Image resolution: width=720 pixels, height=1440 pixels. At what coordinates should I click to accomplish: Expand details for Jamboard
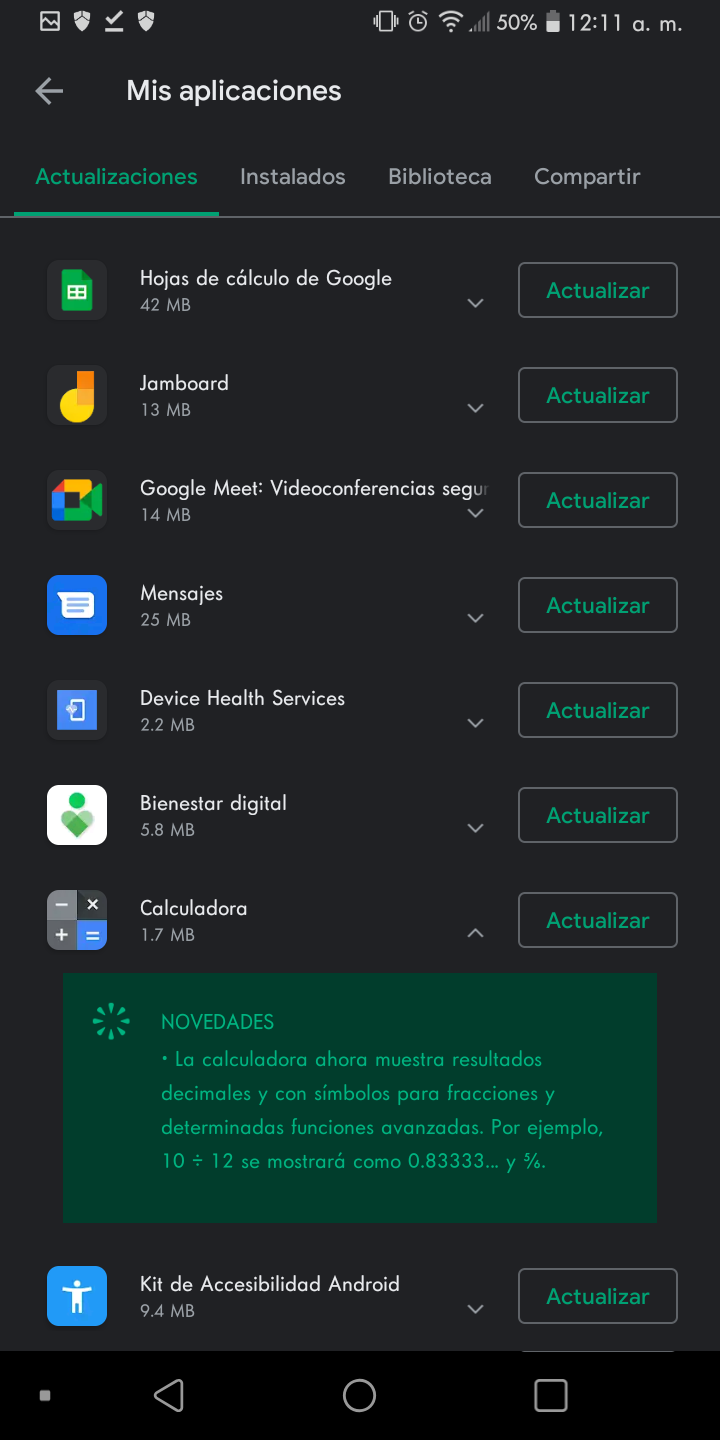pos(475,408)
